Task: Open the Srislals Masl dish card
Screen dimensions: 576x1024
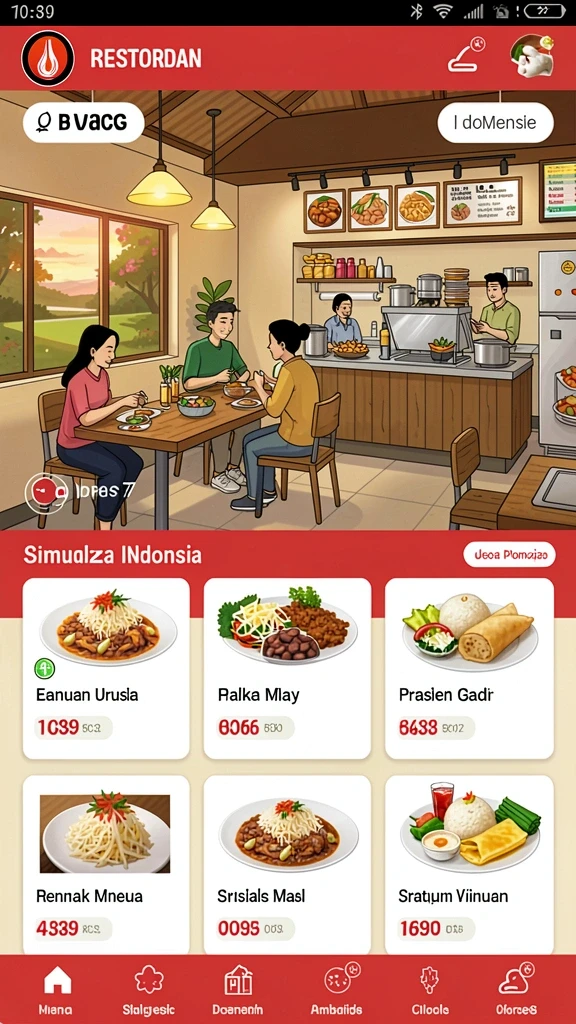Action: point(287,865)
